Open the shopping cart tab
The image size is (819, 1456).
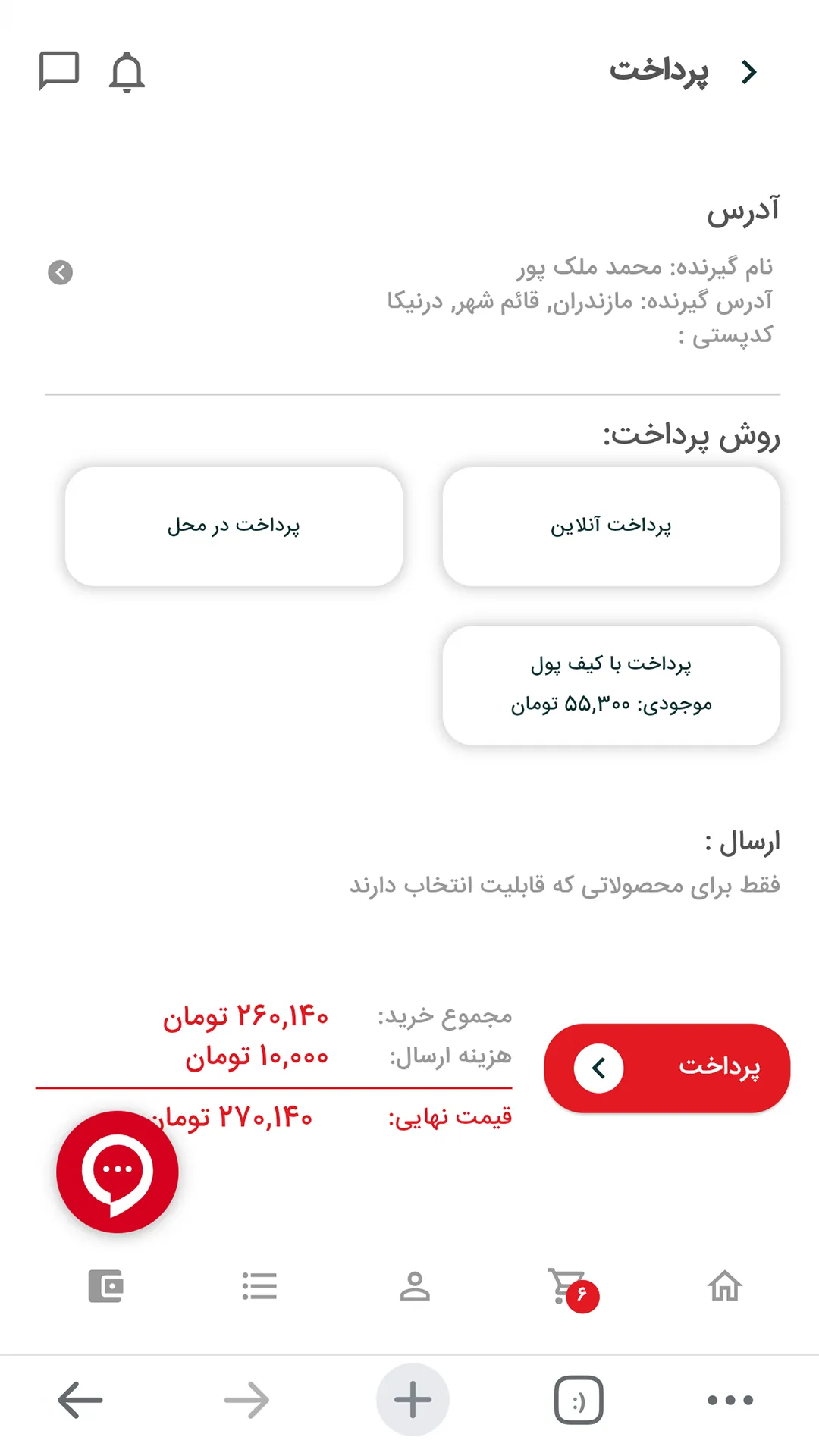click(x=569, y=1287)
